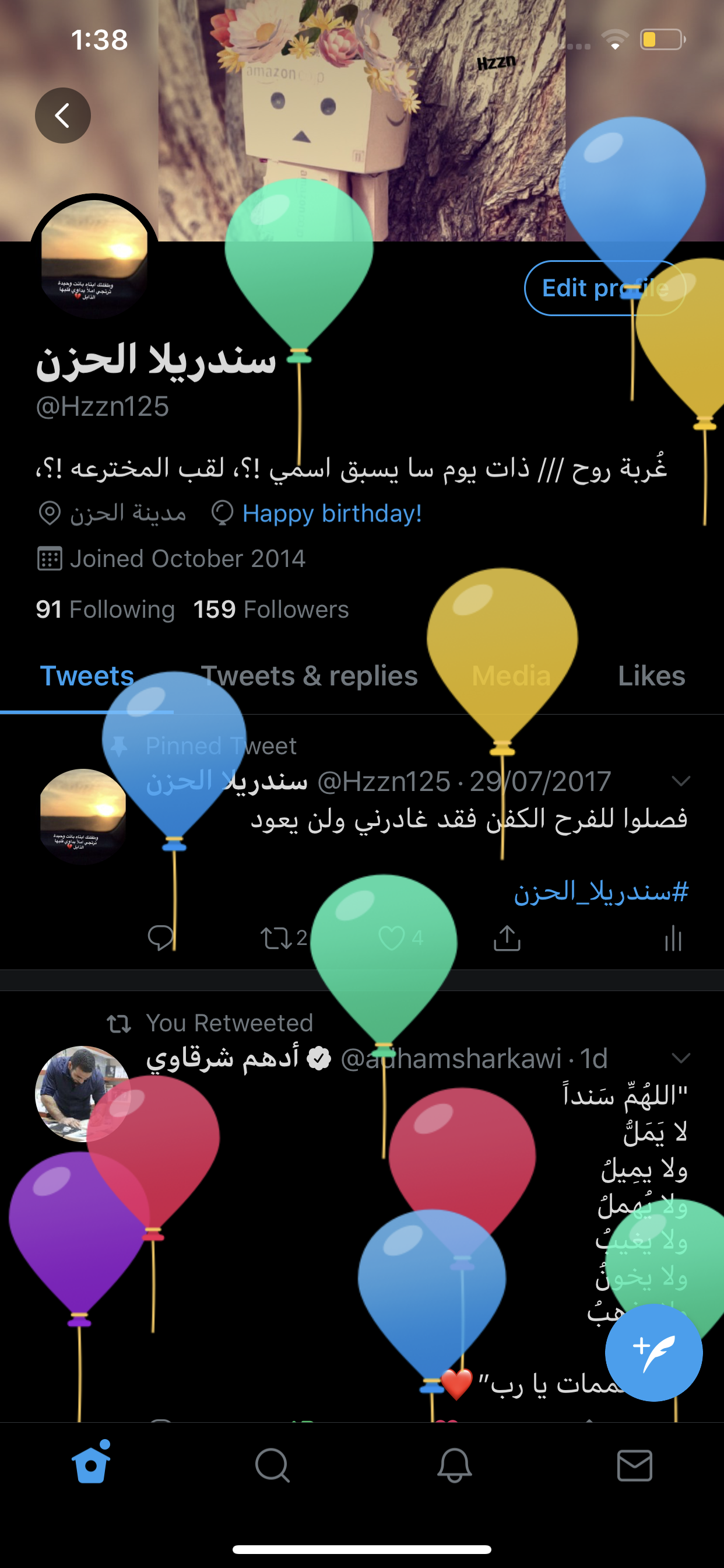Like the pinned tweet
The width and height of the screenshot is (724, 1568).
tap(392, 938)
